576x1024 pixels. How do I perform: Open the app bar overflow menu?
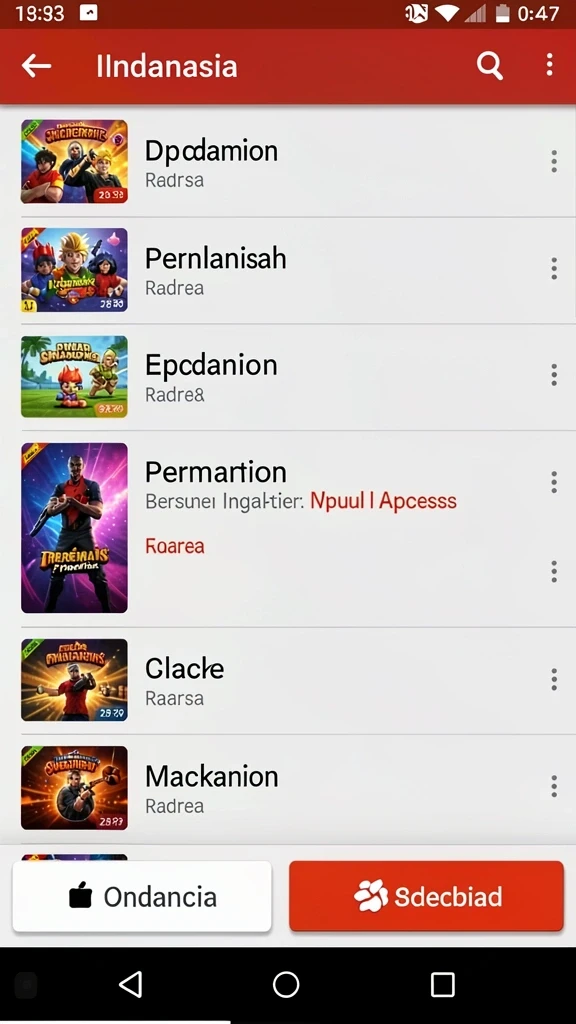coord(549,65)
